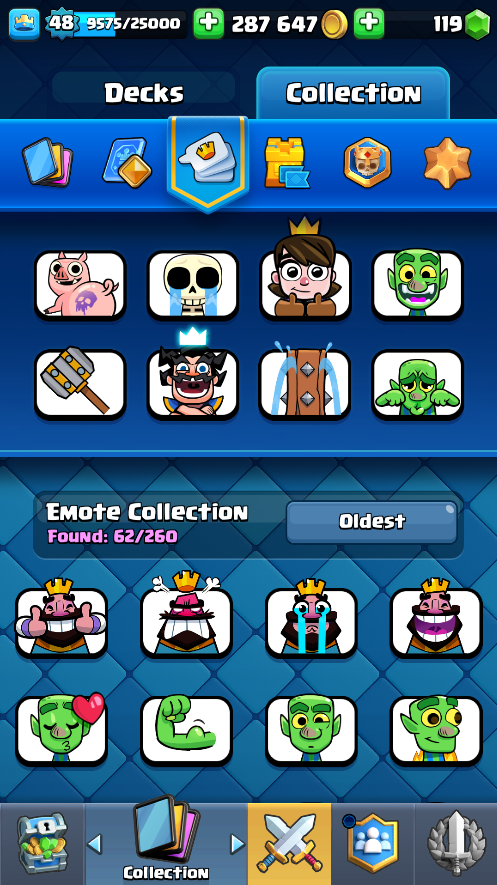This screenshot has width=497, height=885.
Task: Change the emote sort order from Oldest
Action: click(372, 522)
